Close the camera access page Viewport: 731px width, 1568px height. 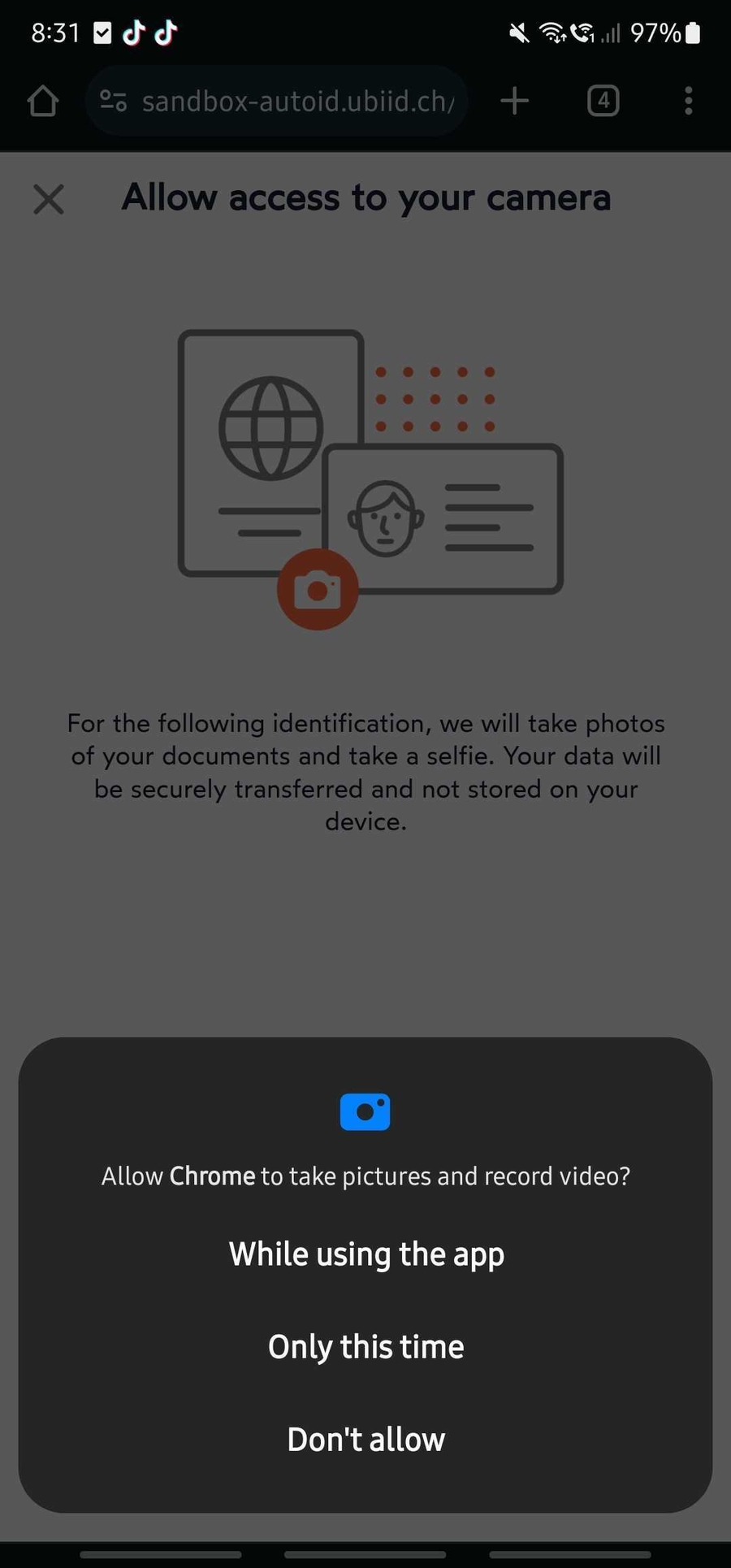pyautogui.click(x=49, y=199)
